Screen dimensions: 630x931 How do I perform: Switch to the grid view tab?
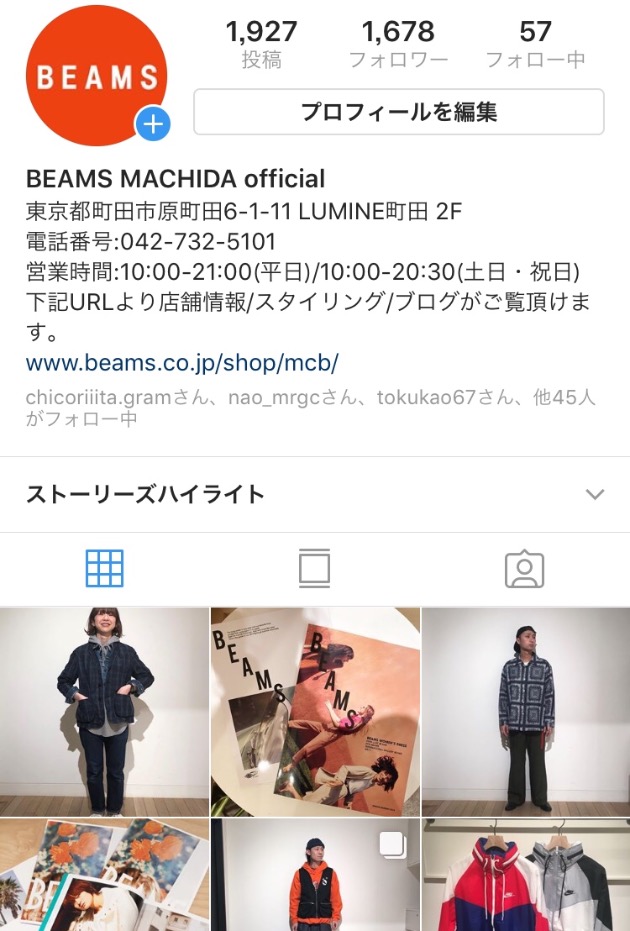pos(105,569)
